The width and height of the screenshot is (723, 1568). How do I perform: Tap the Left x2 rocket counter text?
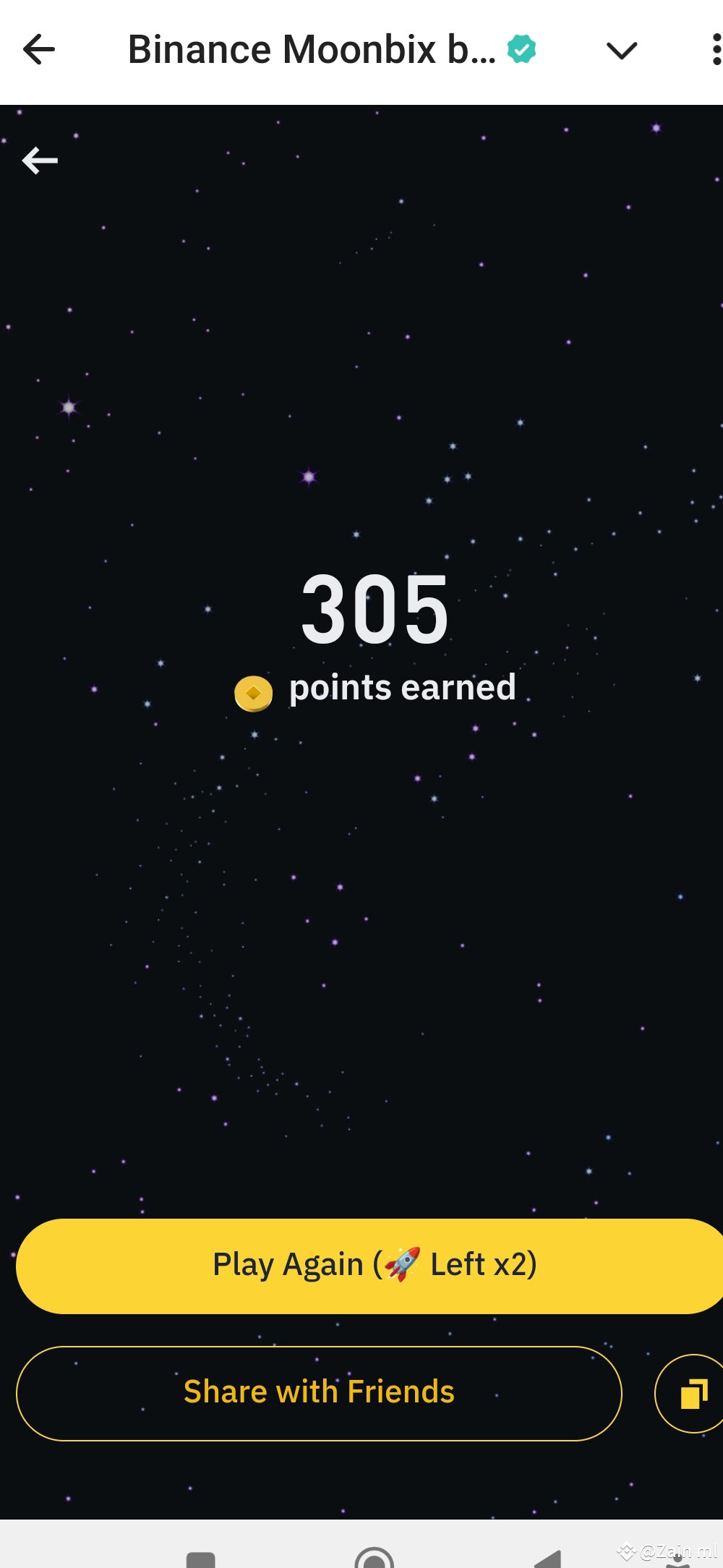click(483, 1264)
